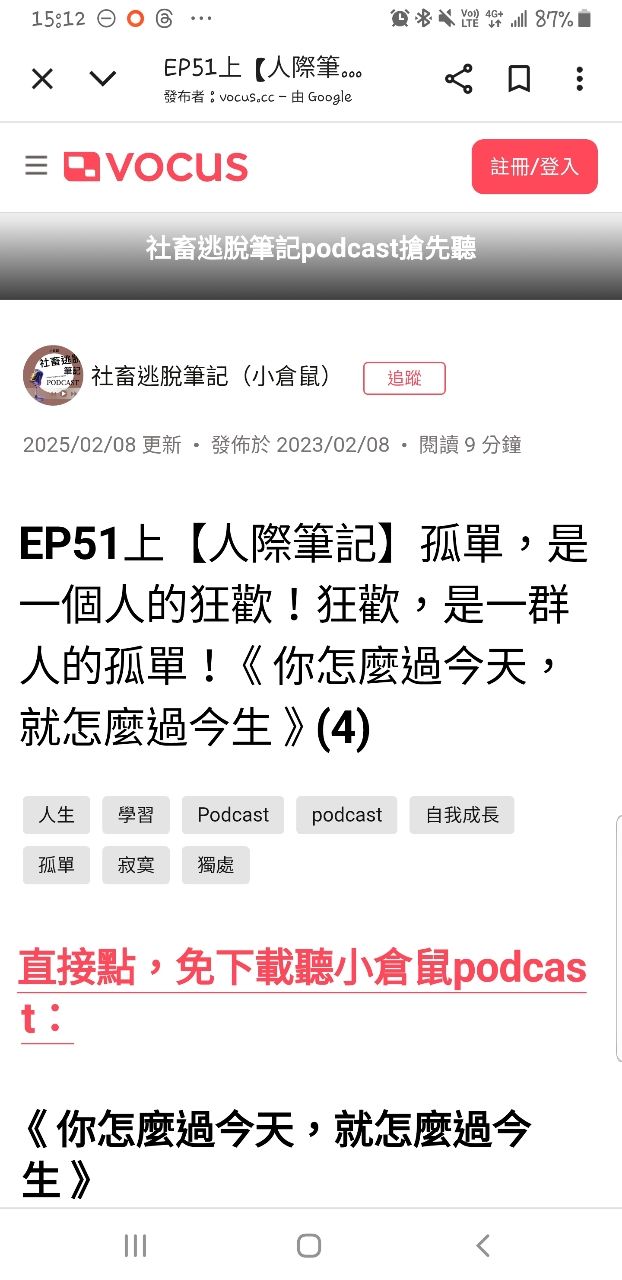Open 社畜逃脫筆記(小倉鼠) author profile
622x1280 pixels.
coord(210,376)
